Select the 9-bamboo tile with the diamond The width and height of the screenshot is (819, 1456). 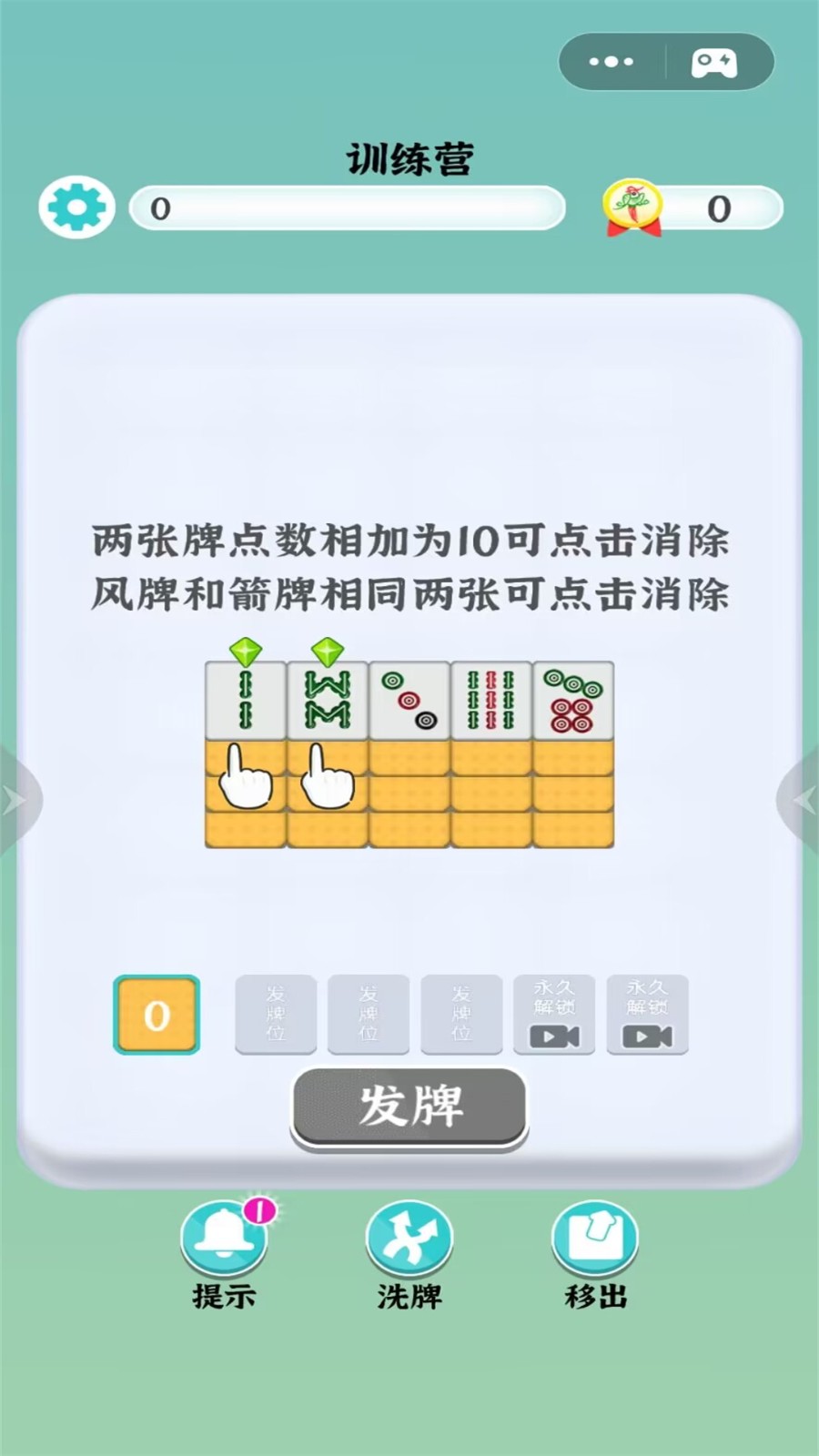(x=328, y=701)
